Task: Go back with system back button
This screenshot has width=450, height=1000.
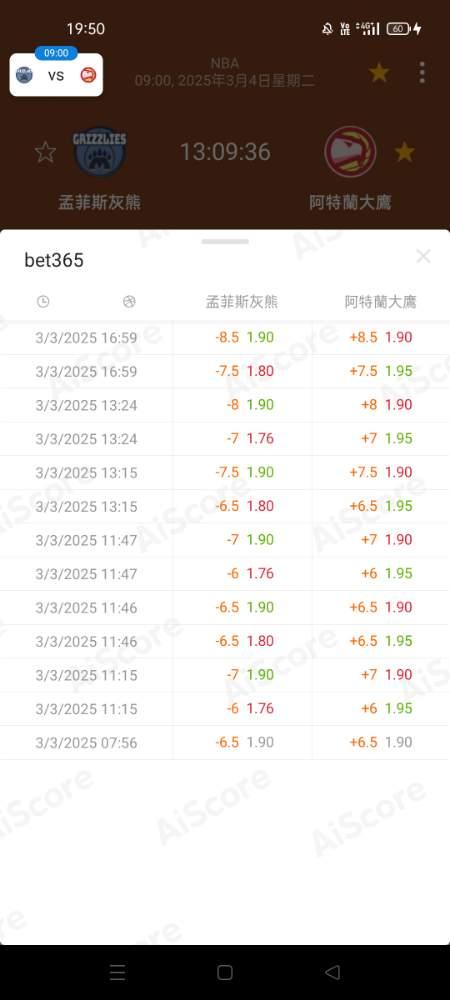Action: tap(332, 972)
